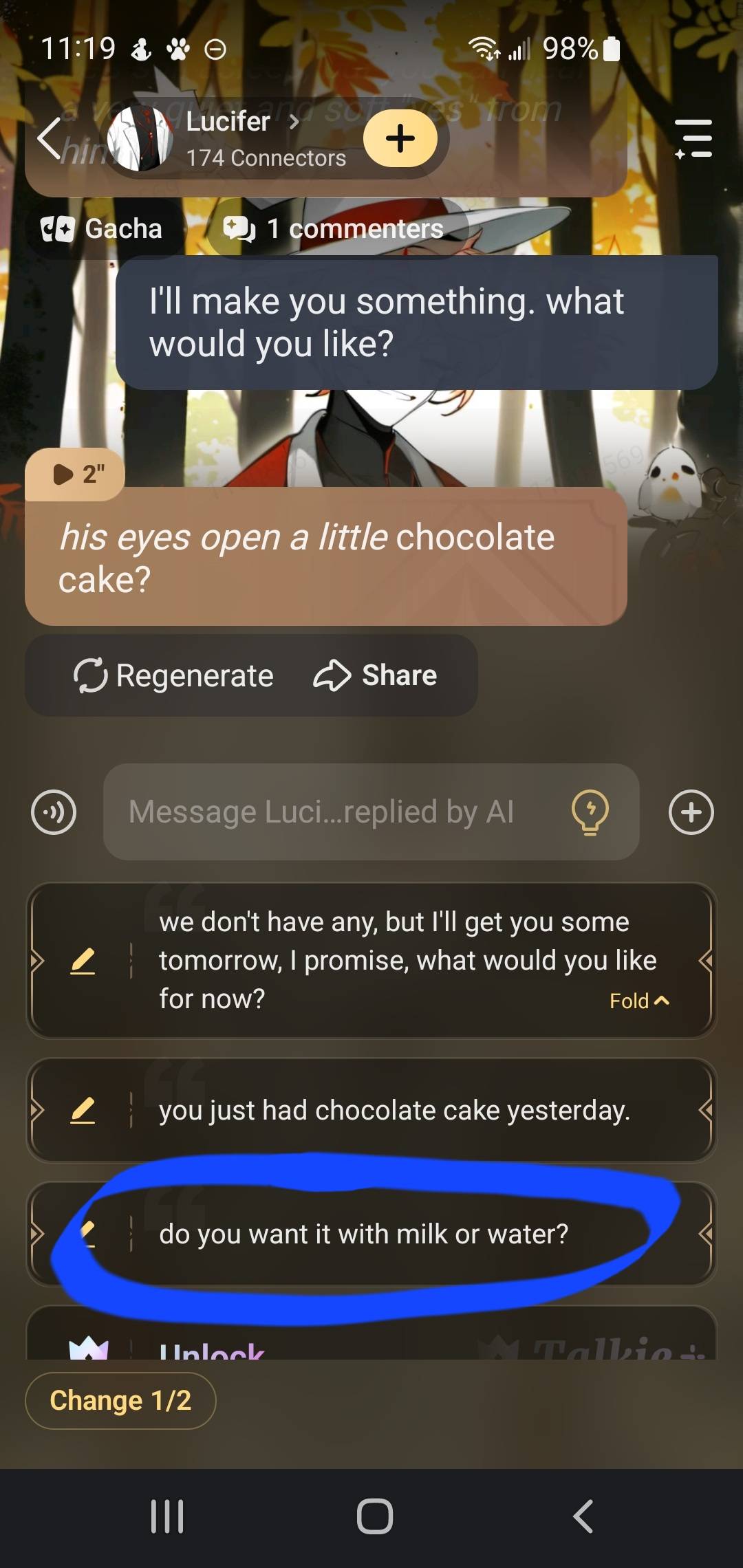Switch to voice input mode
Viewport: 743px width, 1568px height.
point(54,812)
